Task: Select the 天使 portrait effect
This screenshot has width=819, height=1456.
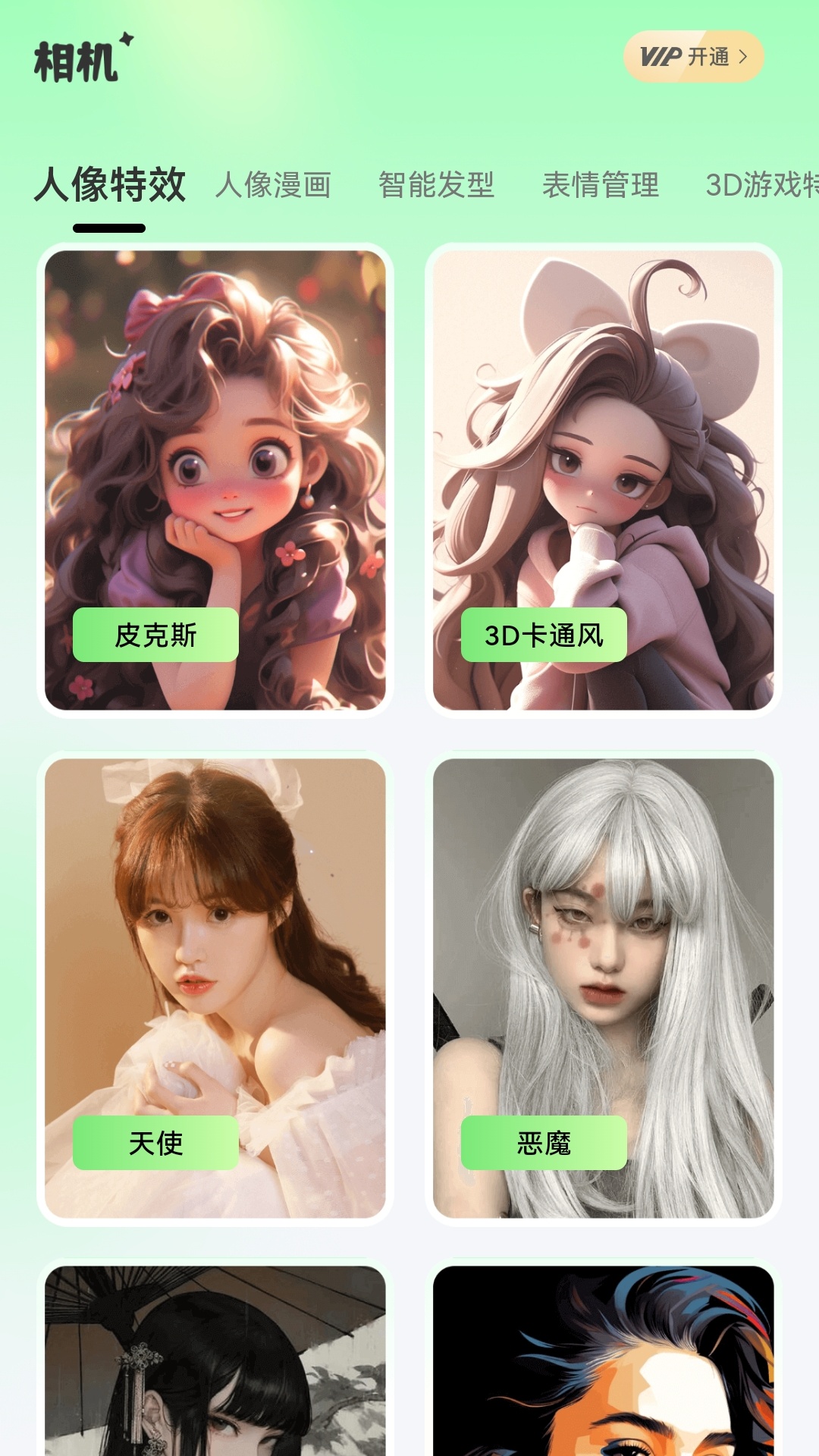Action: tap(215, 988)
